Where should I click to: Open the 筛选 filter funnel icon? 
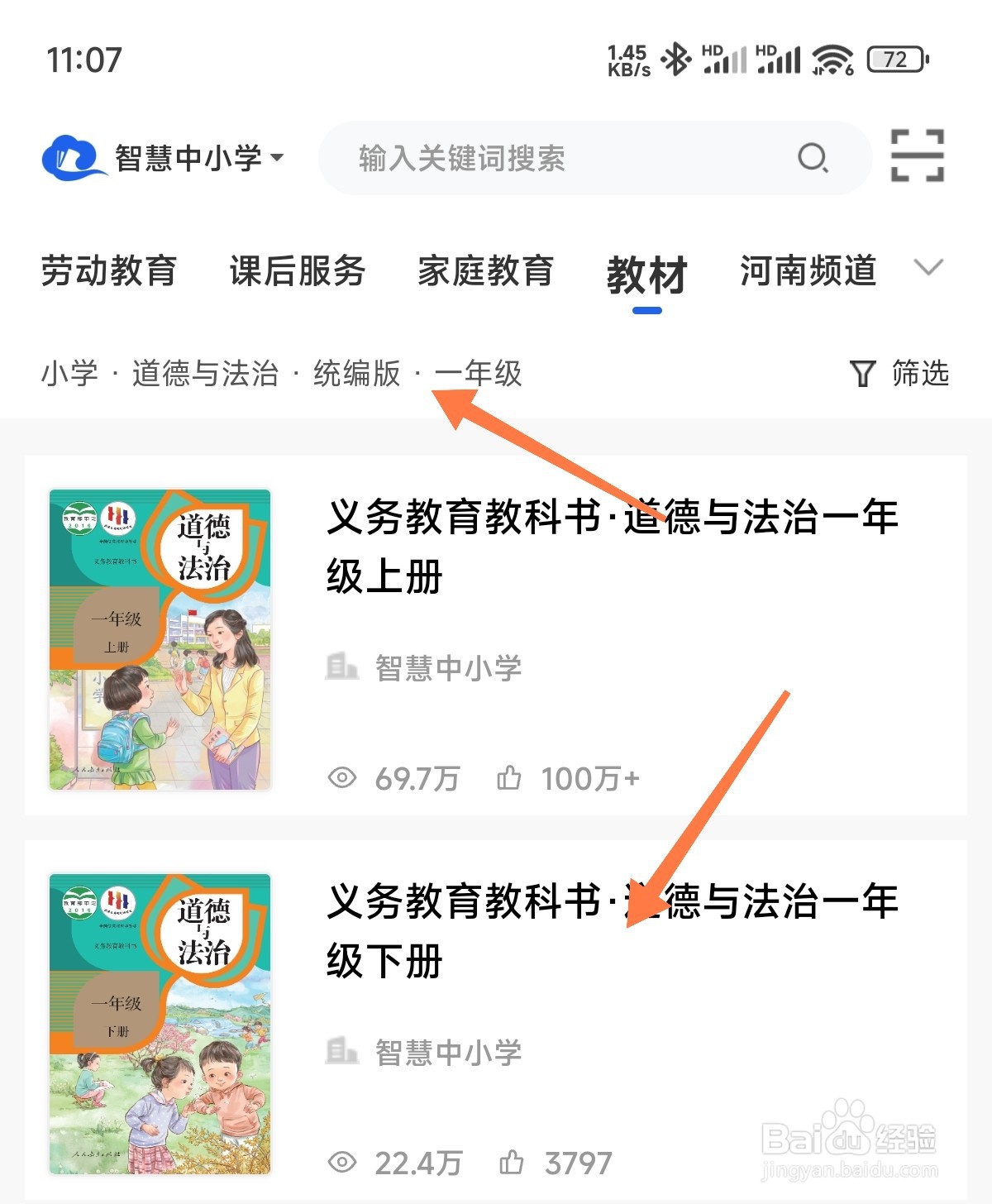coord(862,373)
